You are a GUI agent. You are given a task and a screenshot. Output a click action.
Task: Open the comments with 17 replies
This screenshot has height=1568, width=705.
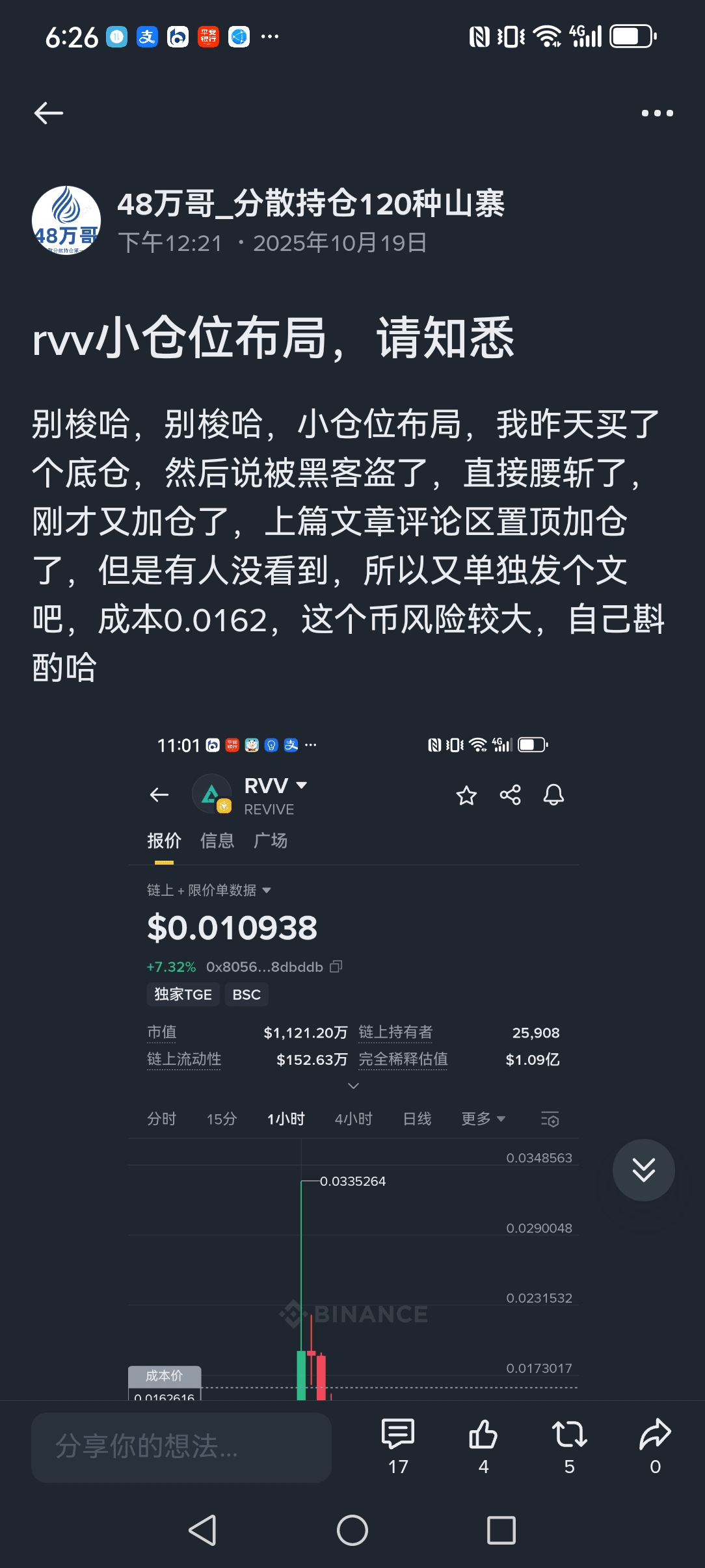click(397, 1444)
